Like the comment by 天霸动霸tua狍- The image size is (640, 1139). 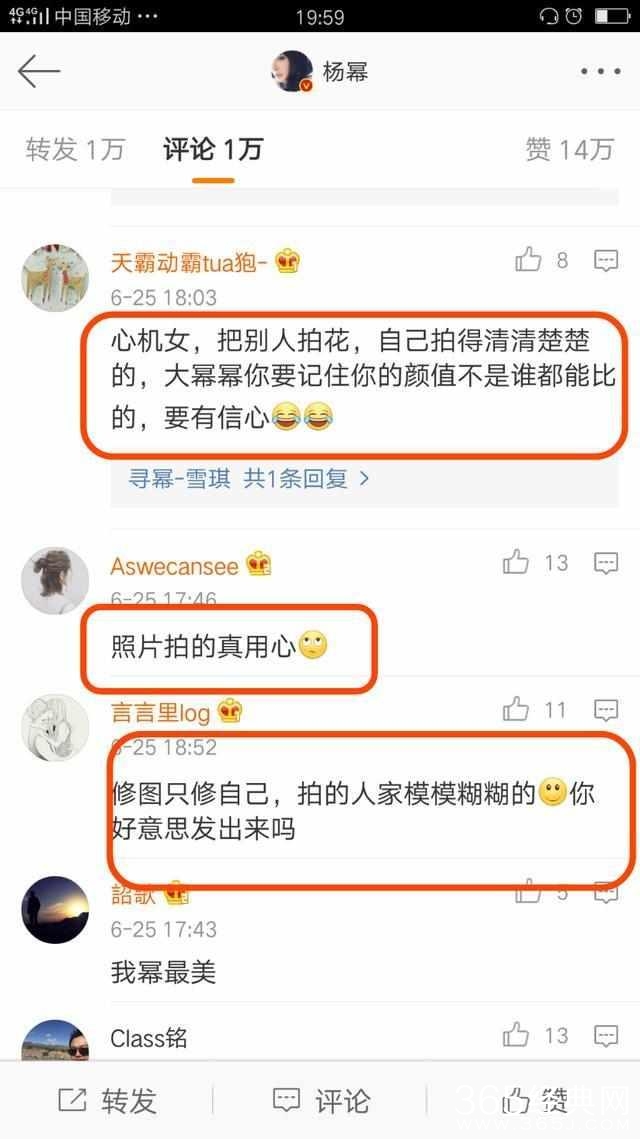528,261
